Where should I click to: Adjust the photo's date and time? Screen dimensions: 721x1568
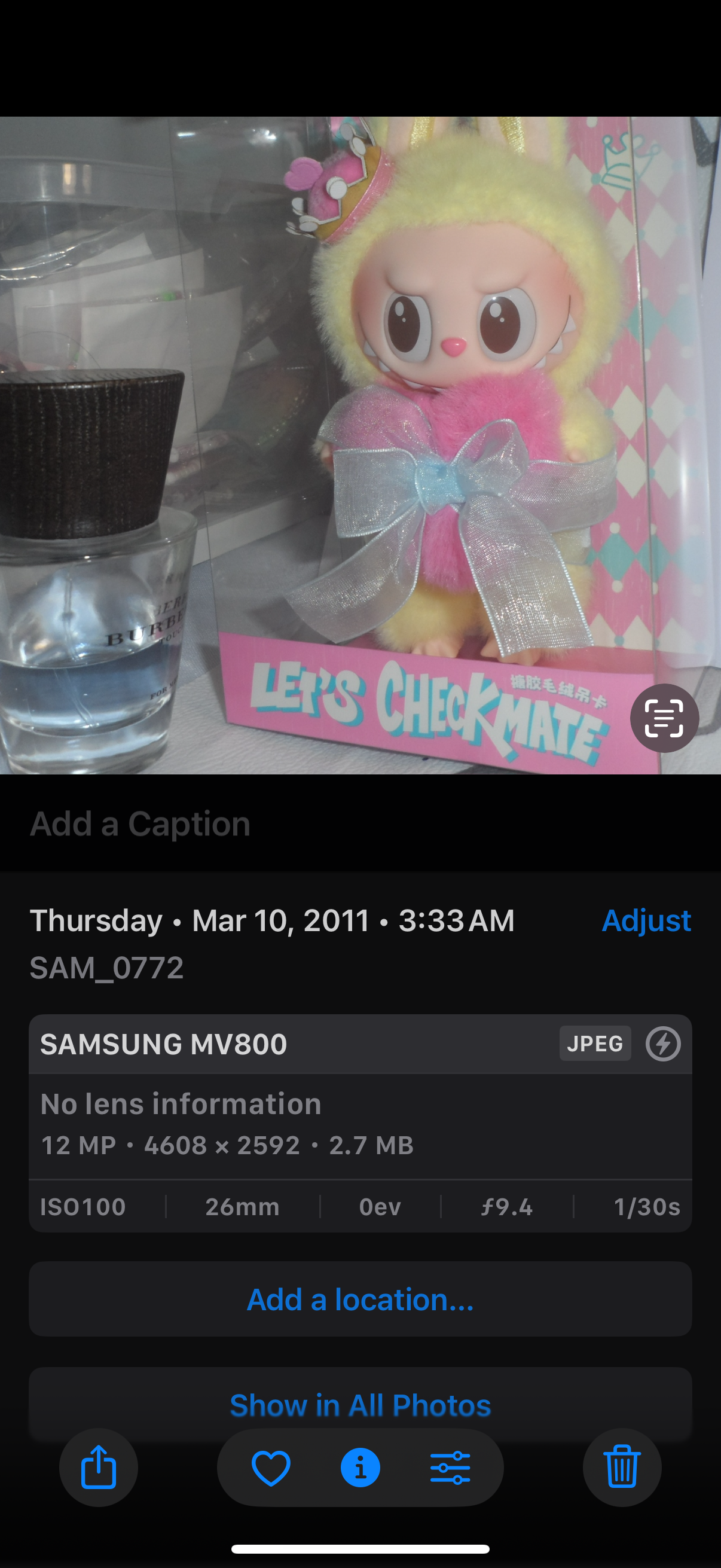(x=646, y=920)
